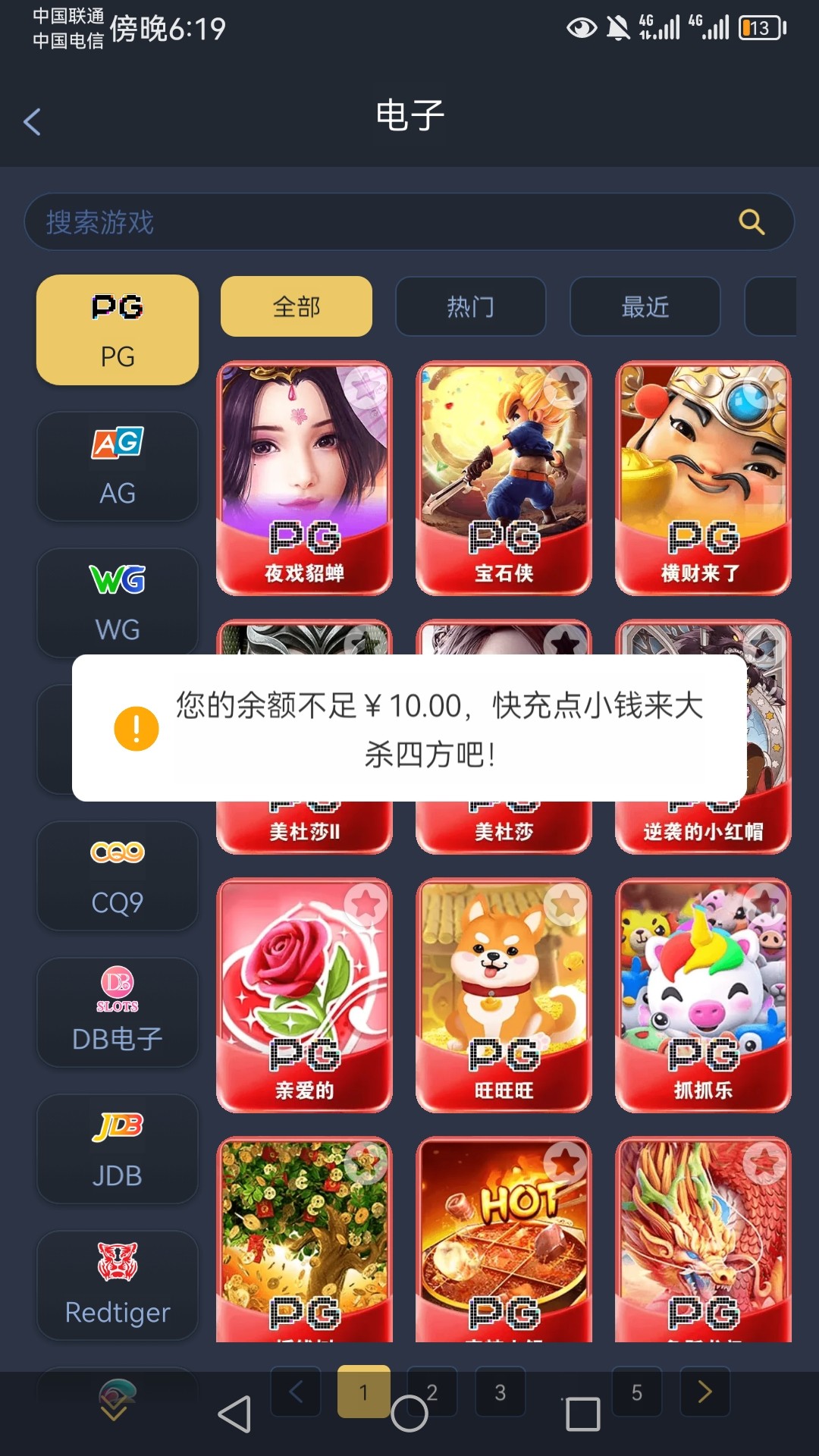The image size is (819, 1456).
Task: Launch the 横财来了 game
Action: [703, 478]
